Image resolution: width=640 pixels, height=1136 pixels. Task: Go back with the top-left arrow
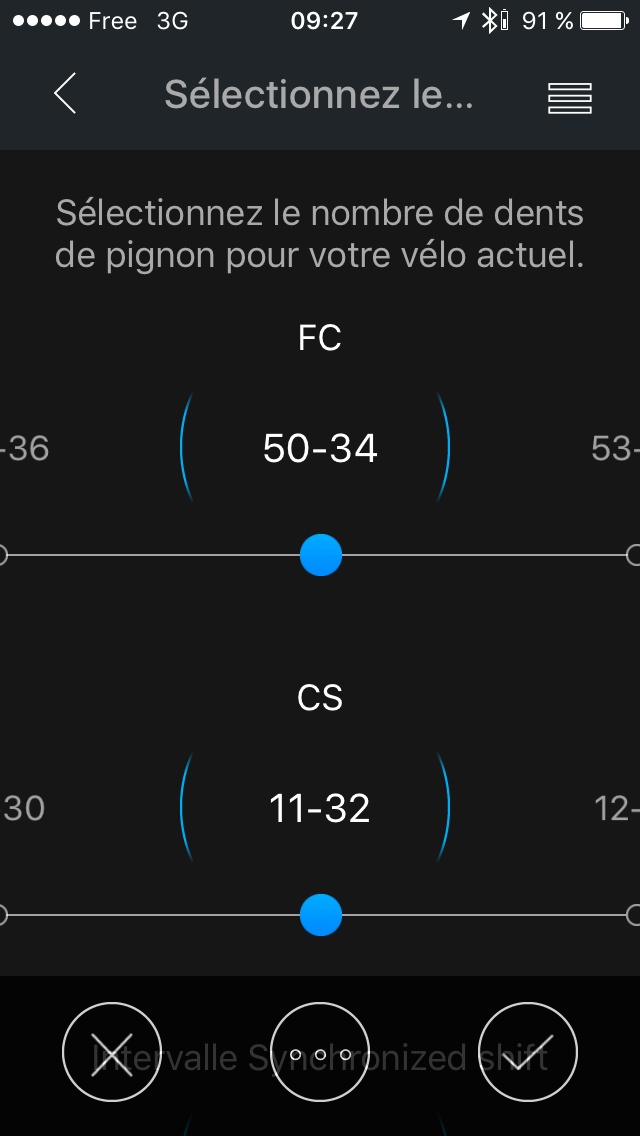coord(65,94)
